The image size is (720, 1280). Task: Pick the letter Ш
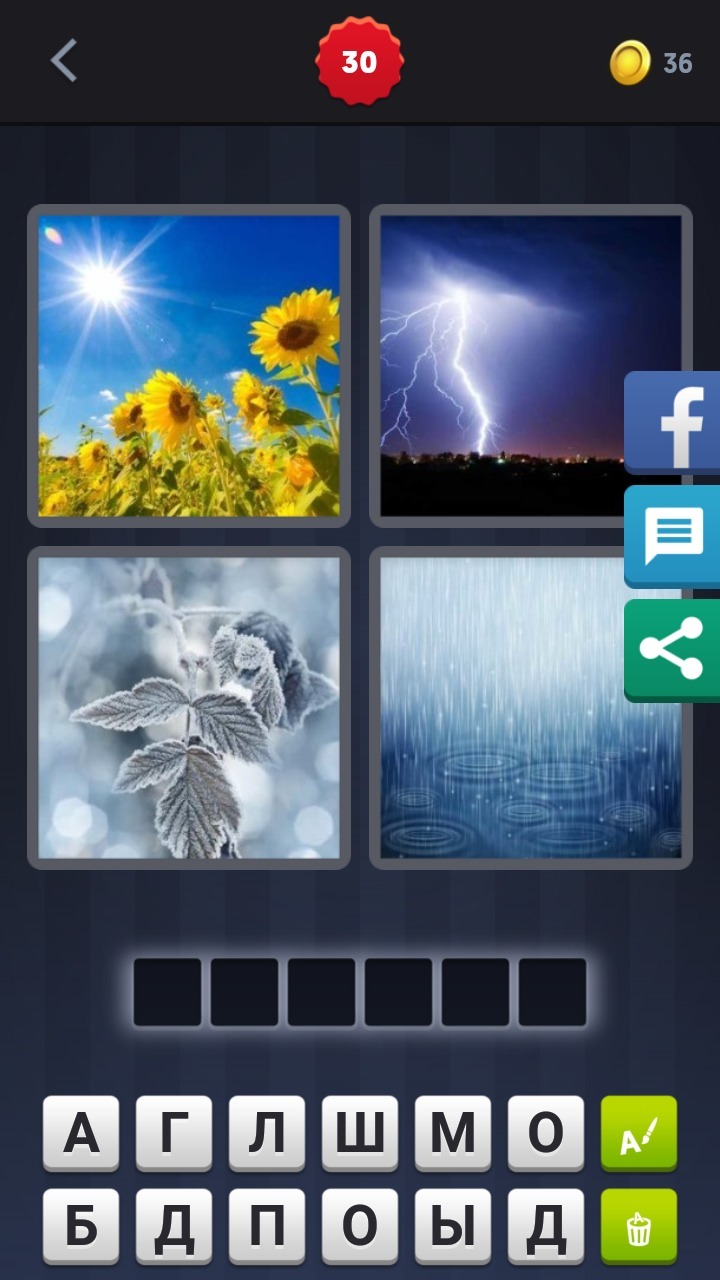[360, 1133]
